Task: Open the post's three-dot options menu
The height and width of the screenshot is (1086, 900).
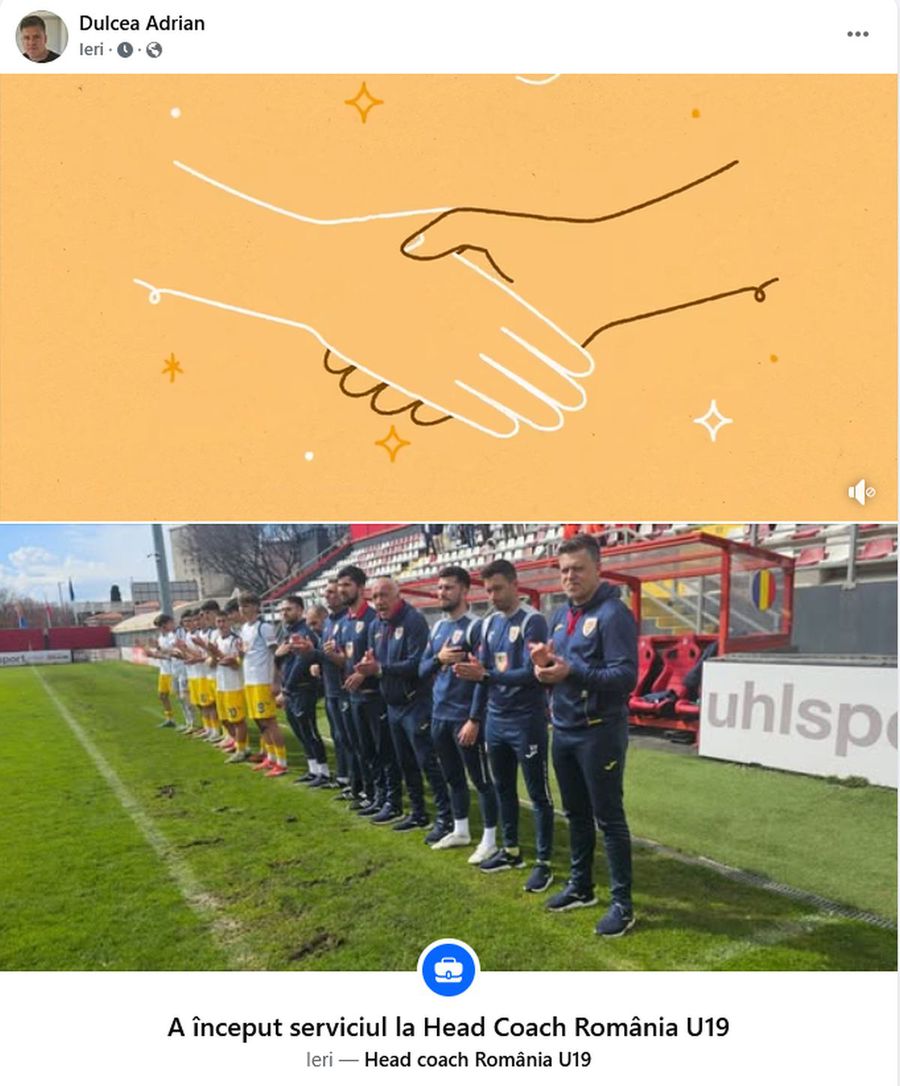Action: click(x=857, y=33)
